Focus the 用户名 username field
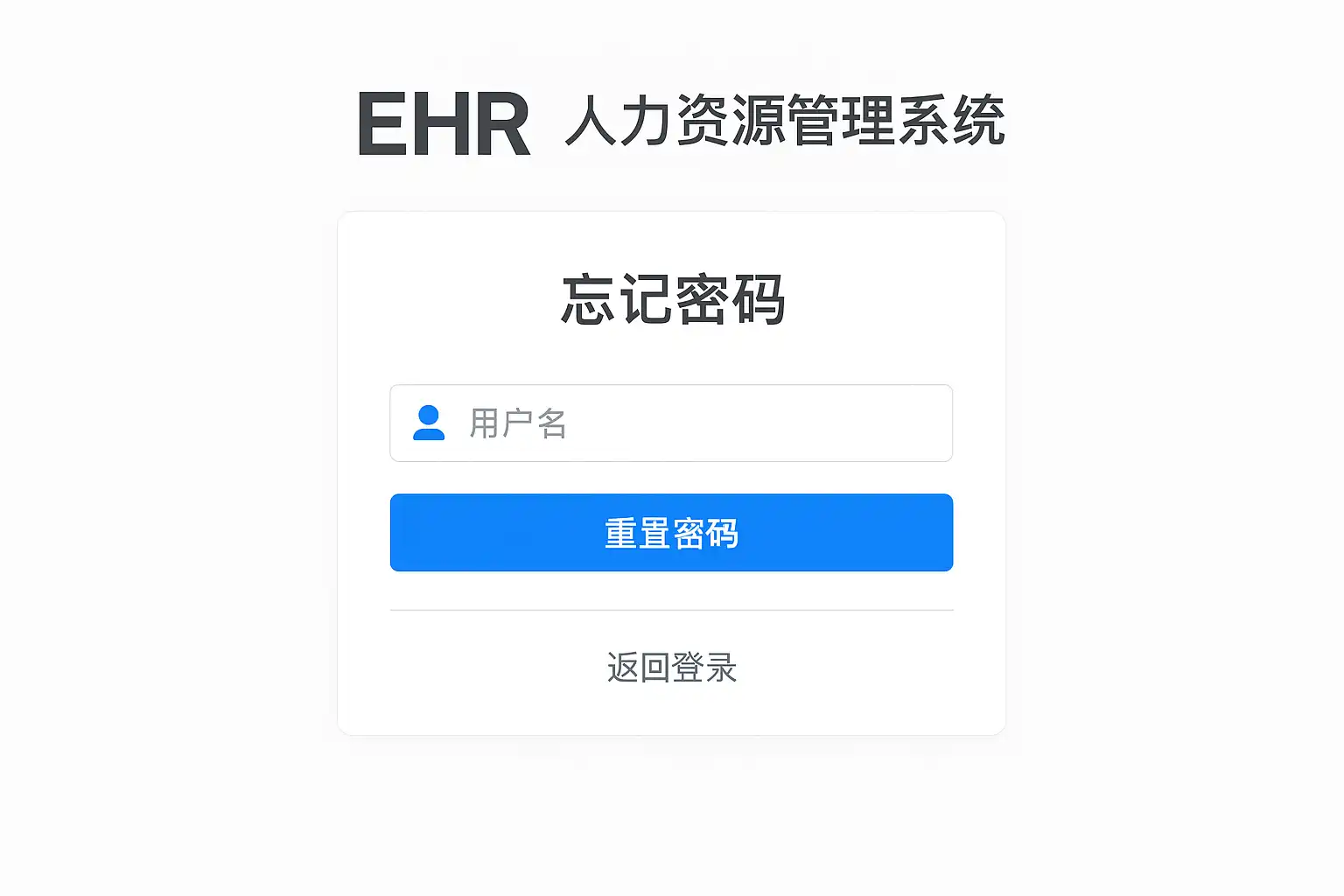This screenshot has width=1344, height=896. (691, 423)
